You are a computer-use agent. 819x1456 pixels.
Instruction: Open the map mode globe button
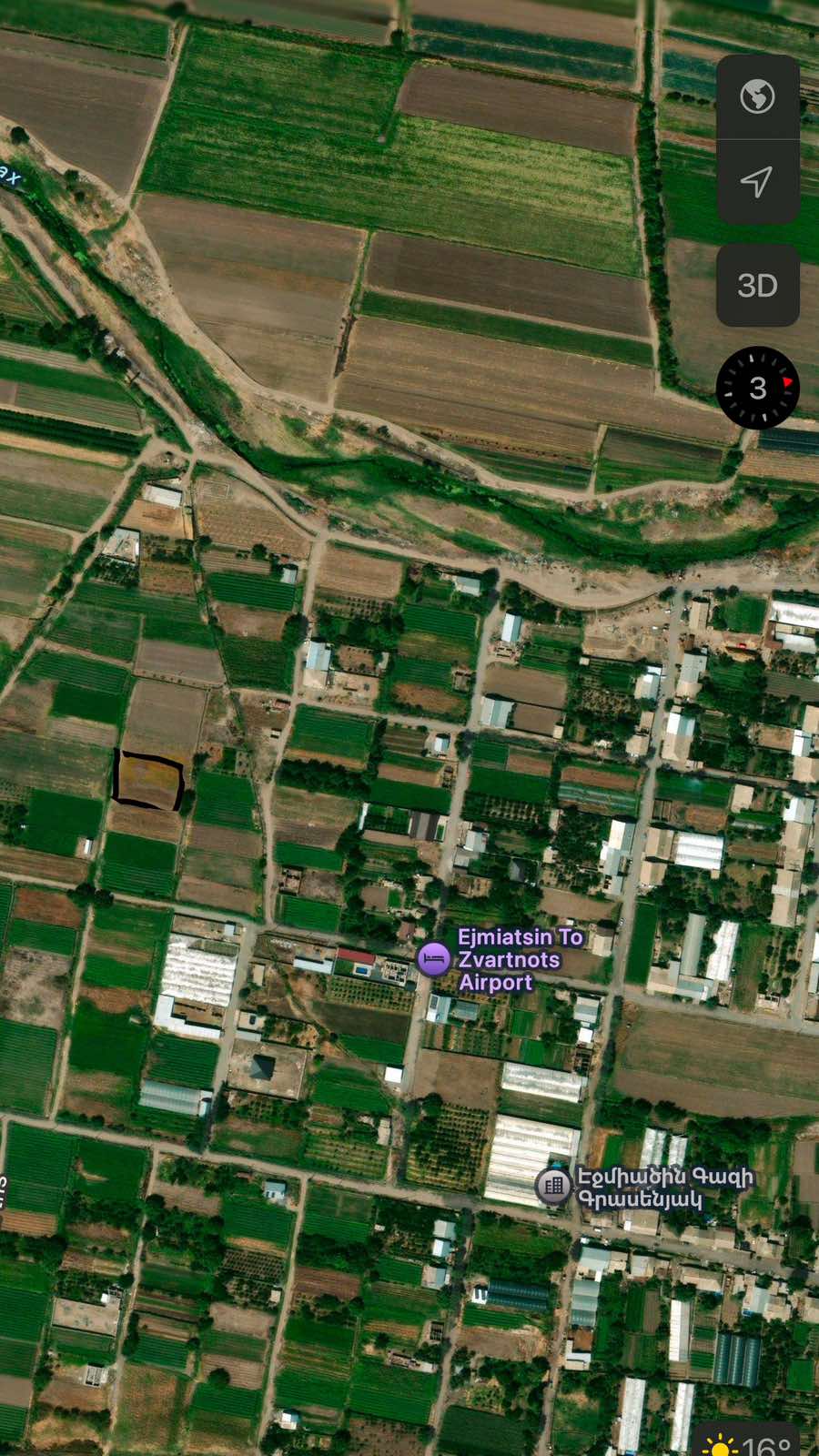pos(757,96)
